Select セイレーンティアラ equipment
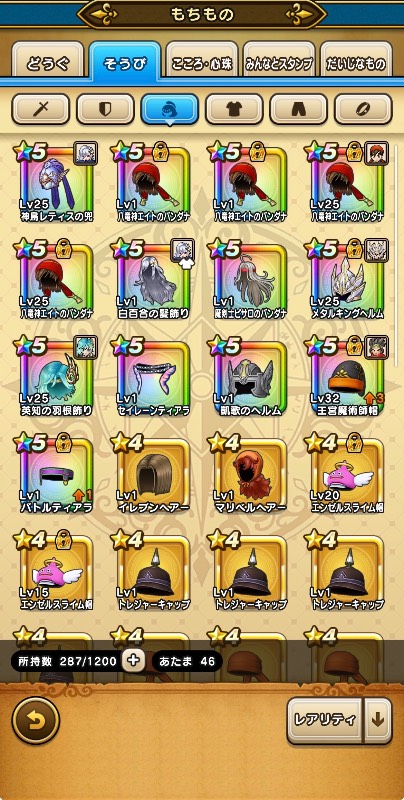The height and width of the screenshot is (800, 404). click(153, 378)
